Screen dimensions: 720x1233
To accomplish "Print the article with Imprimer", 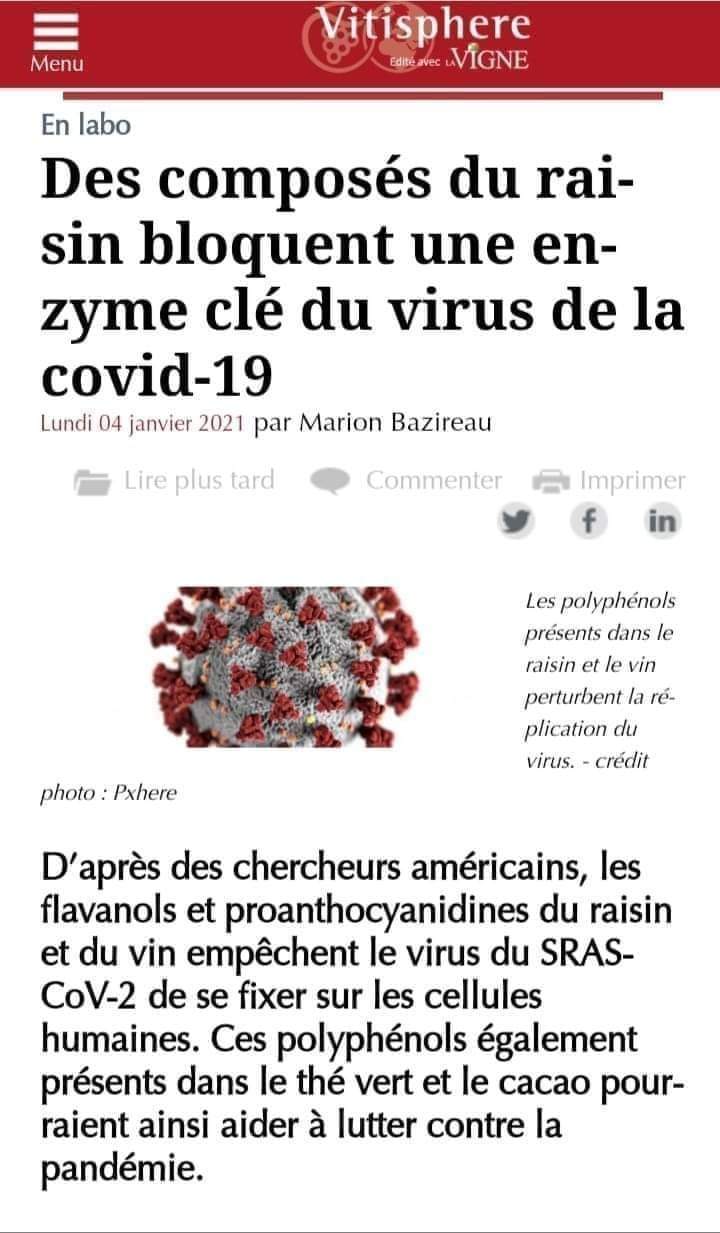I will (609, 481).
